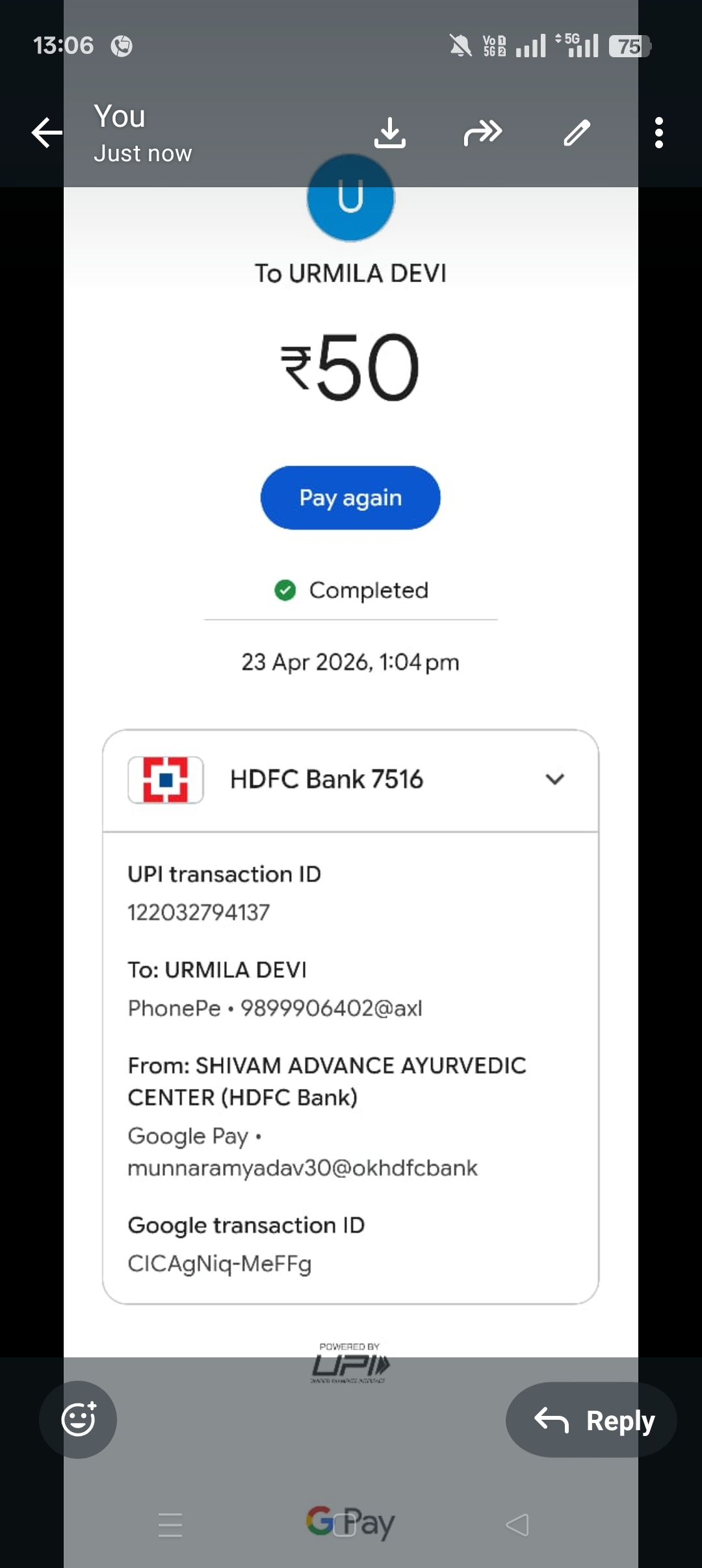This screenshot has width=702, height=1568.
Task: Open the three-dot overflow menu
Action: (659, 133)
